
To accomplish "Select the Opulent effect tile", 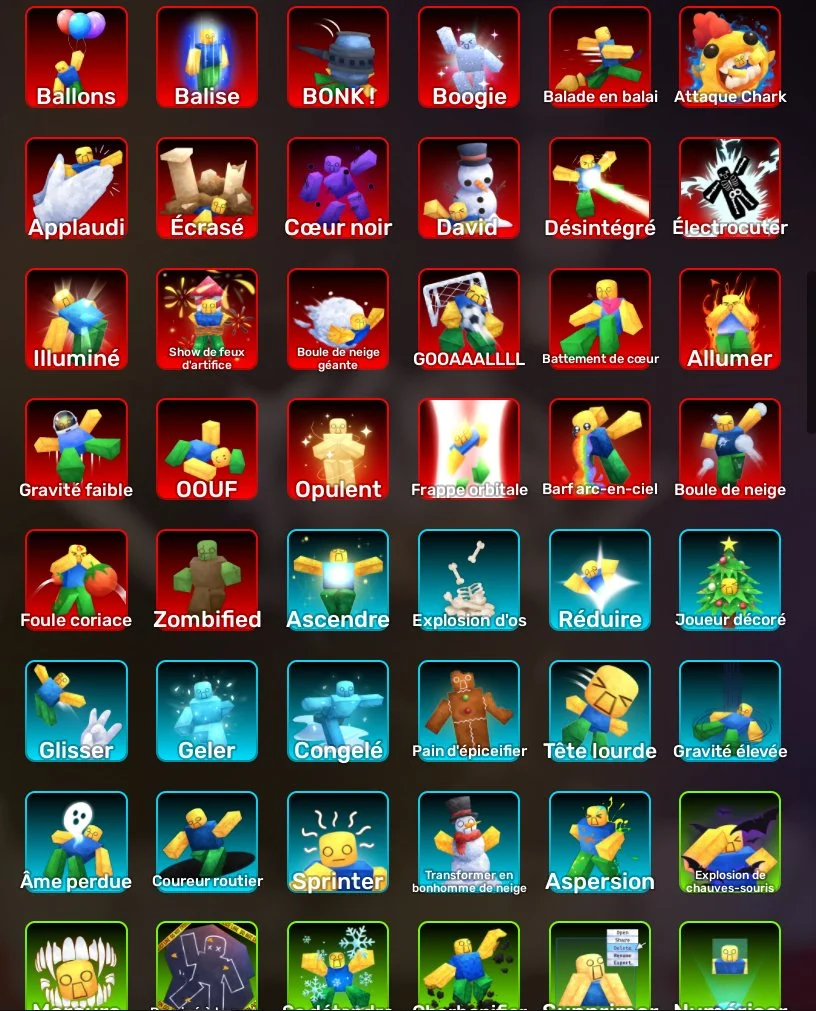I will click(338, 449).
